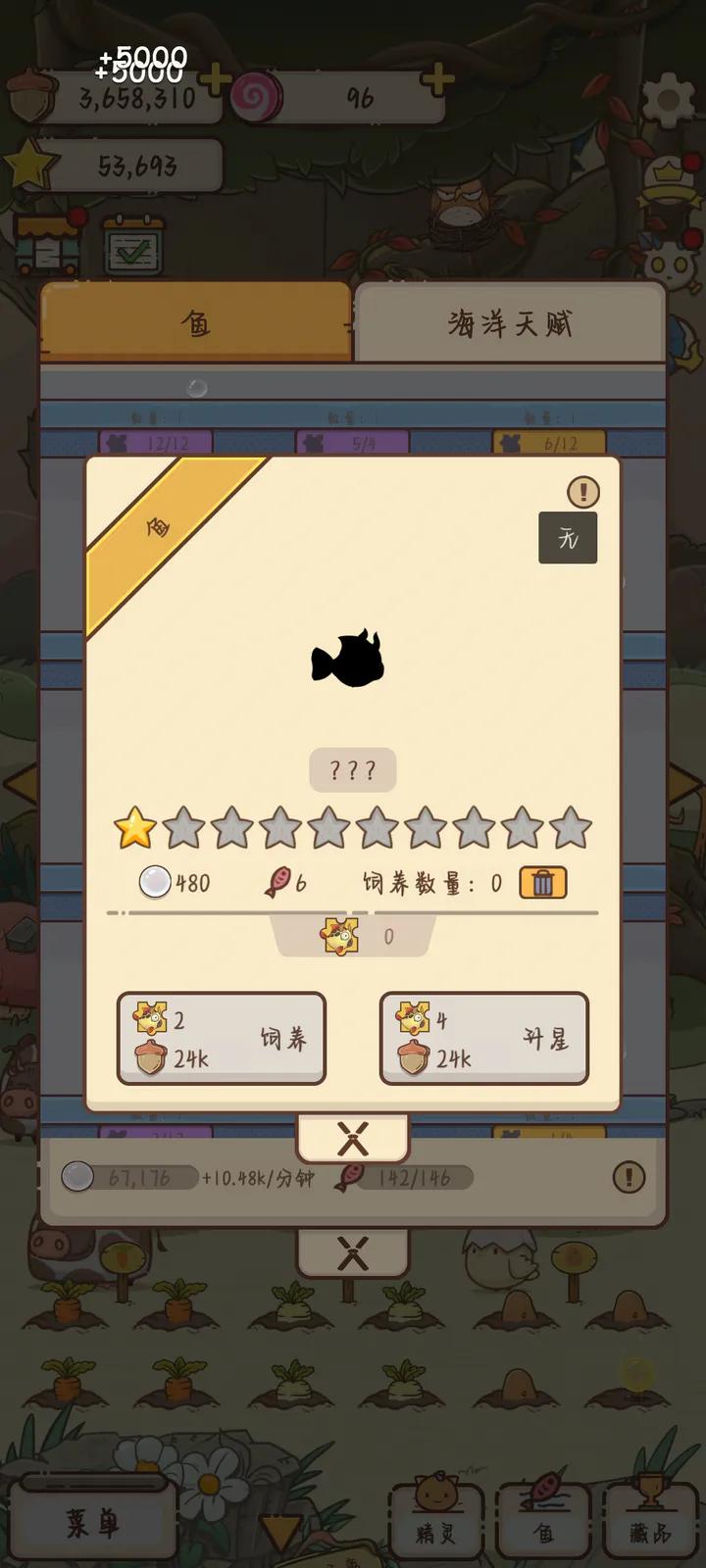Screen dimensions: 706x1568
Task: Open the fish panel via the 鱼 fish icon
Action: (543, 1515)
